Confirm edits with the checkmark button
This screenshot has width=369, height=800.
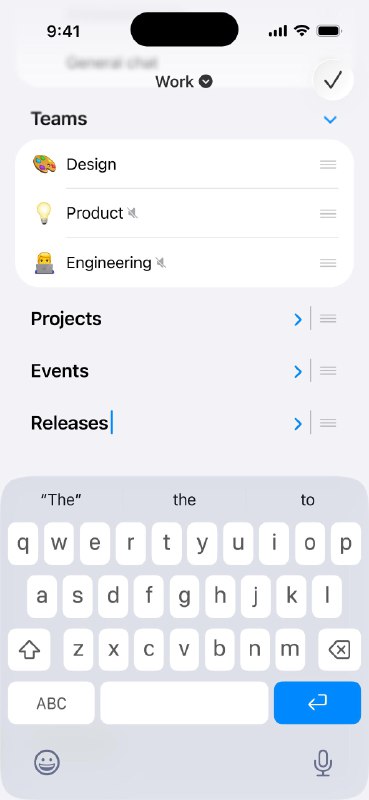(333, 80)
